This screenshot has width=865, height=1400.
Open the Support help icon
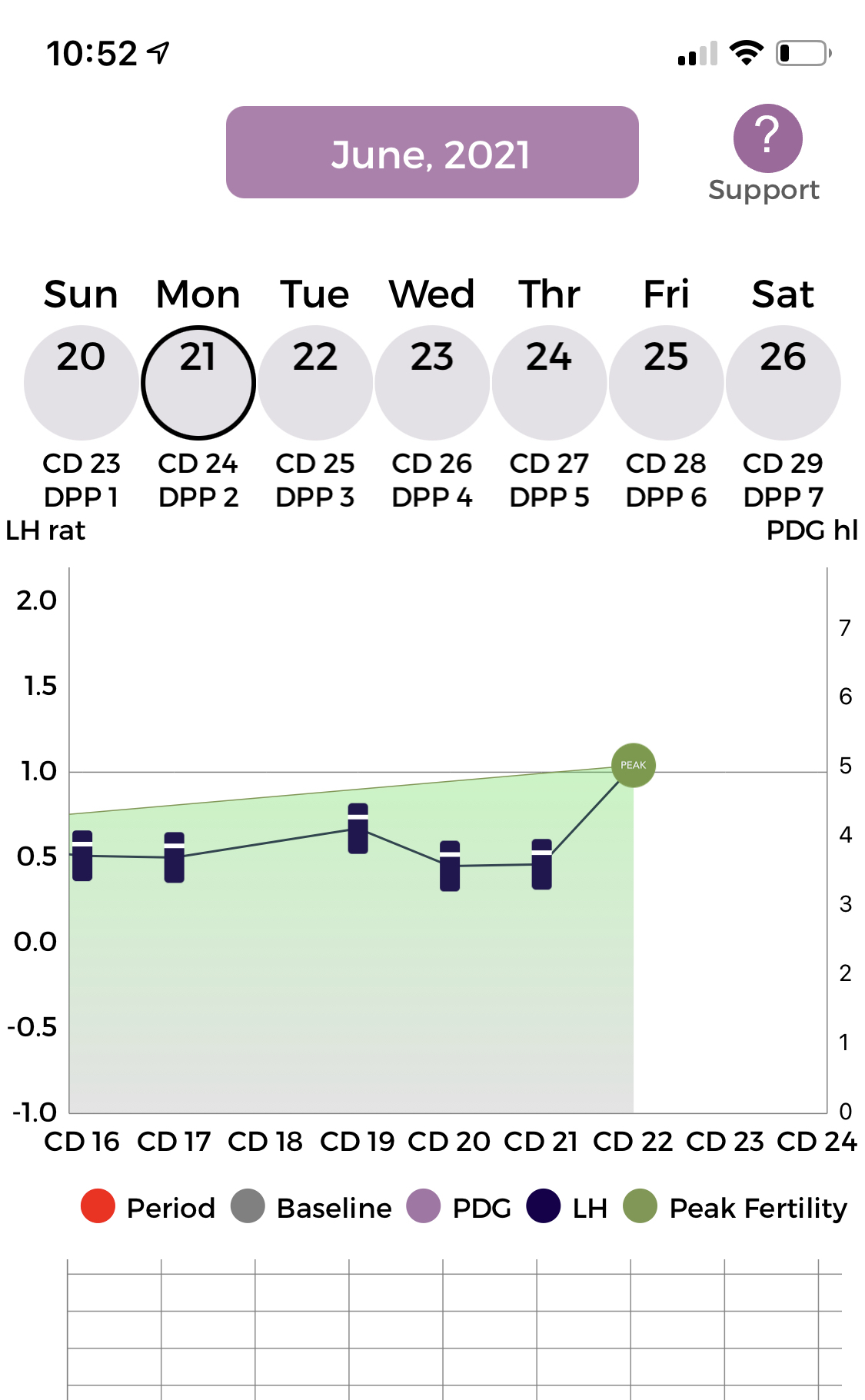(x=767, y=138)
